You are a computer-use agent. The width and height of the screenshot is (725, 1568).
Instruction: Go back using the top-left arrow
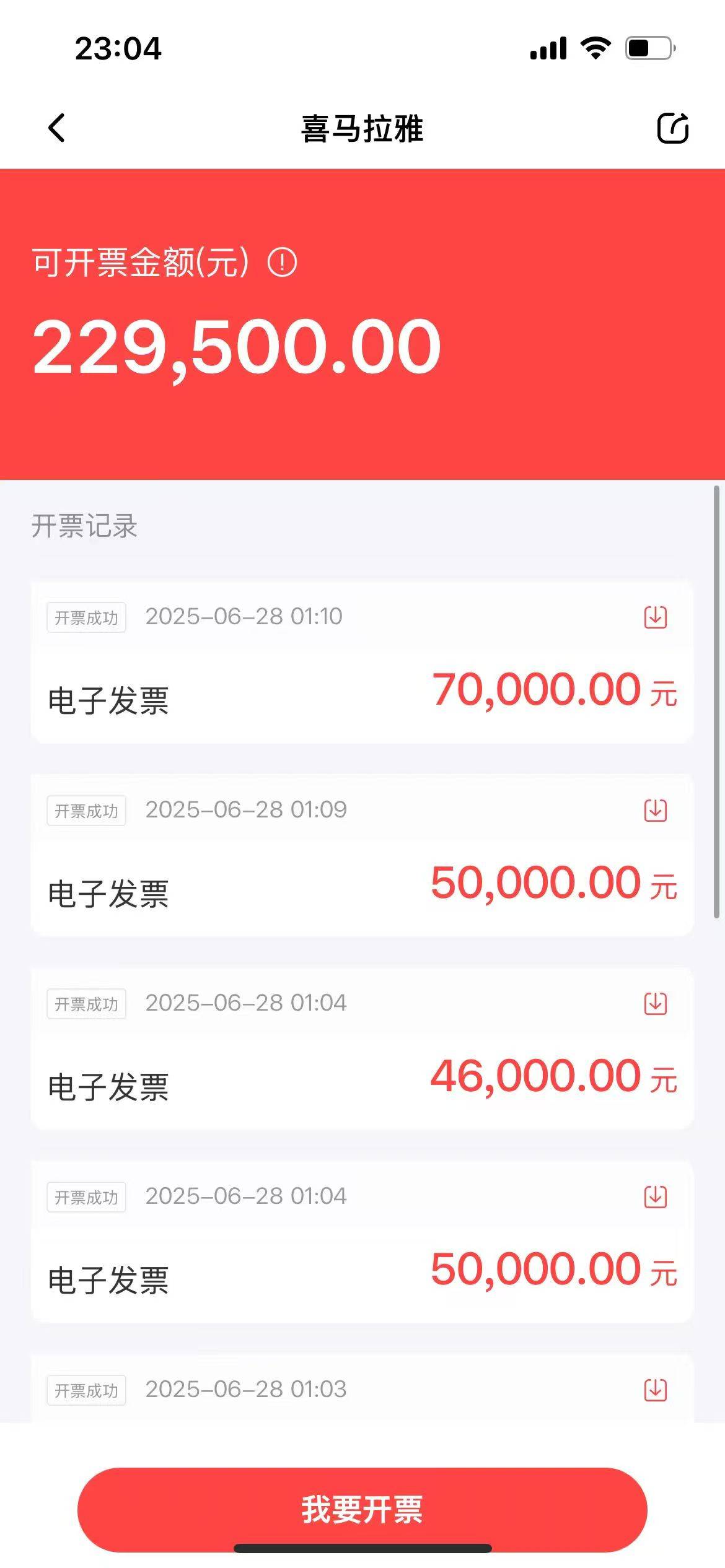[x=56, y=128]
